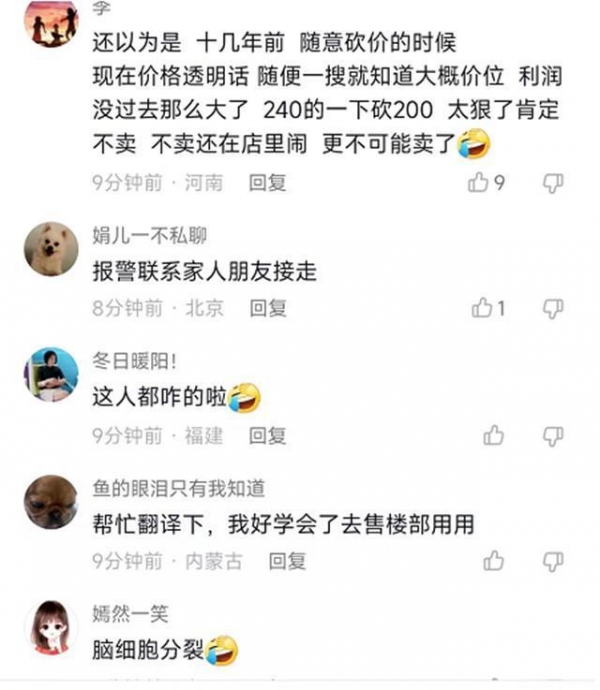View 冬日暖阳!'s profile avatar
The height and width of the screenshot is (690, 600).
click(x=51, y=375)
